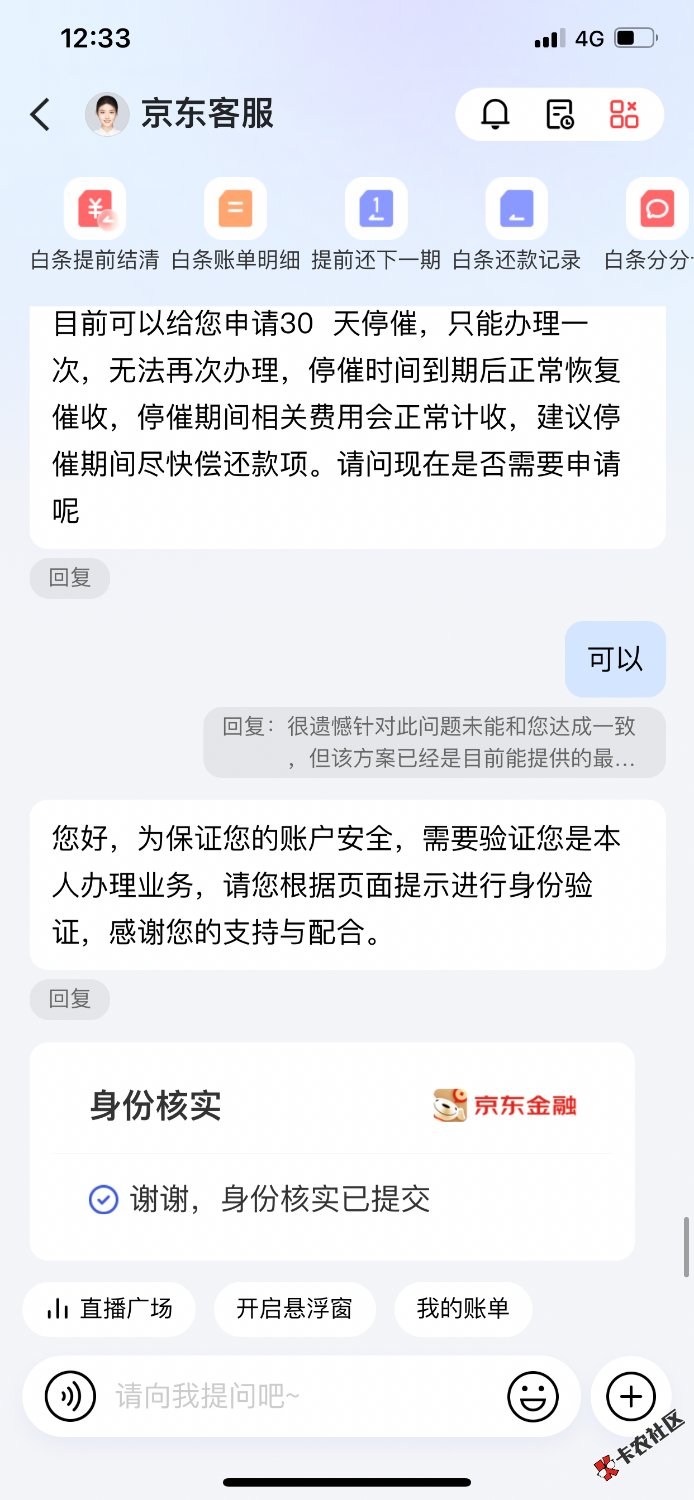Open the 身份核实 card
694x1500 pixels.
click(332, 1151)
